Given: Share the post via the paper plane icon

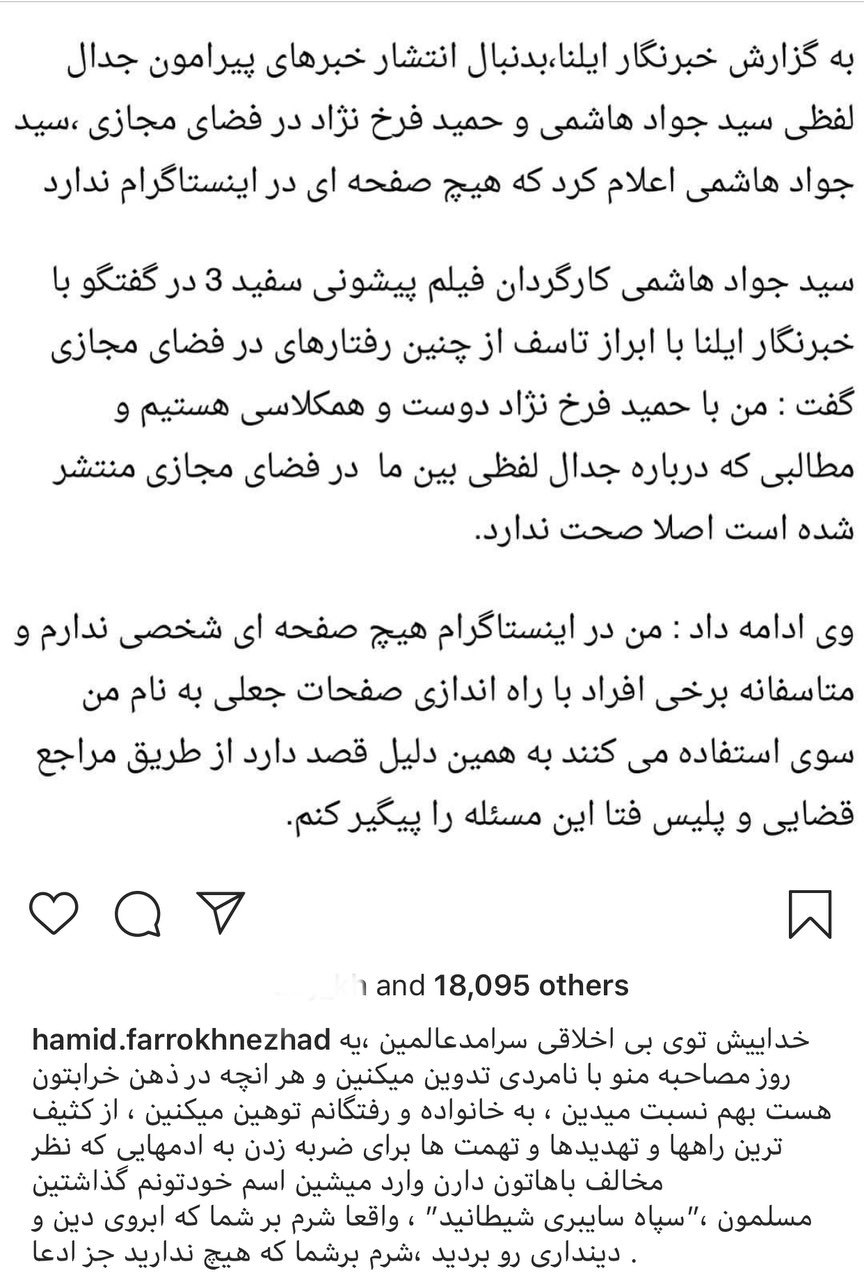Looking at the screenshot, I should [217, 911].
